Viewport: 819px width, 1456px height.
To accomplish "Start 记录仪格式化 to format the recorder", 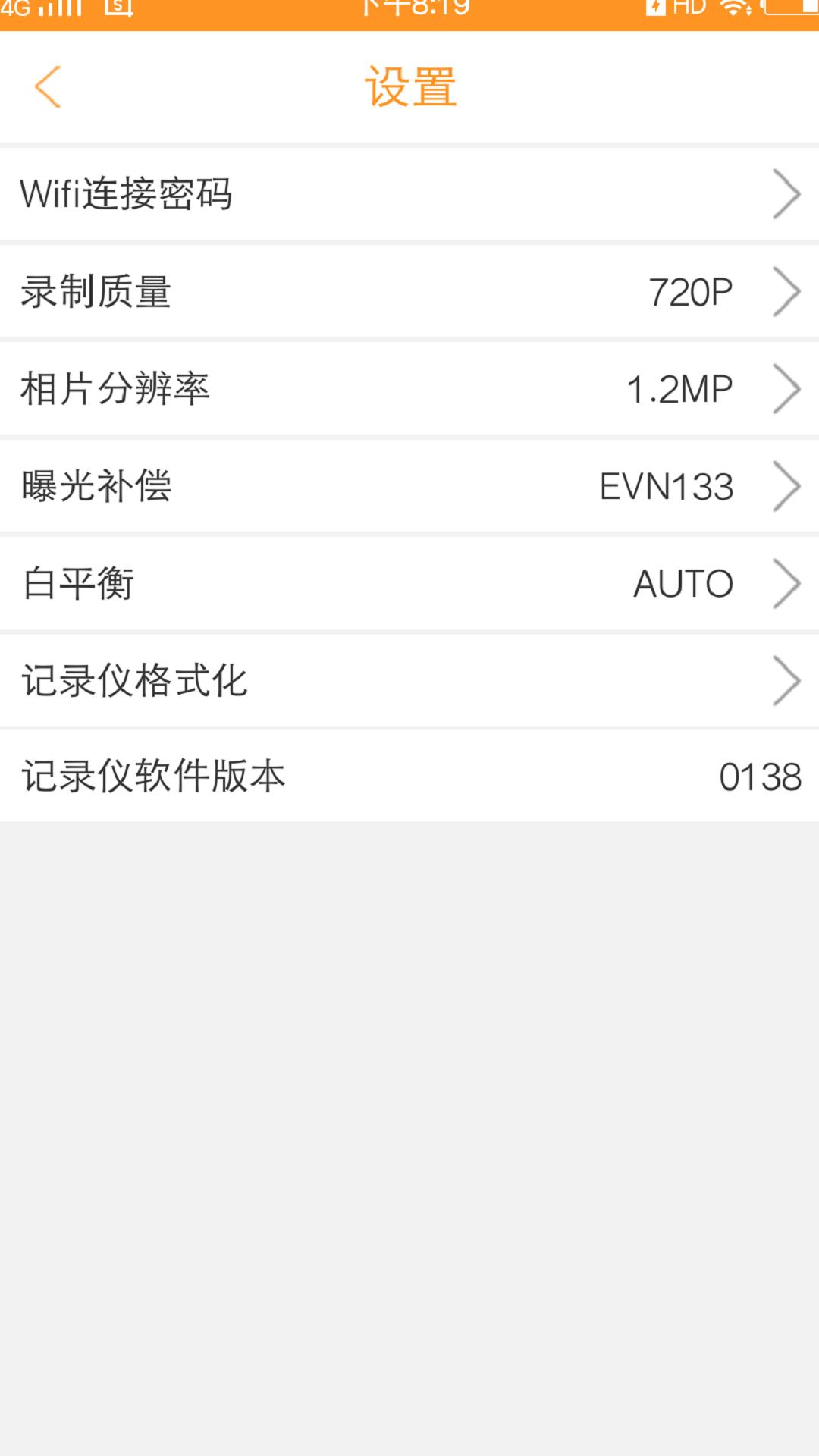I will pyautogui.click(x=409, y=680).
